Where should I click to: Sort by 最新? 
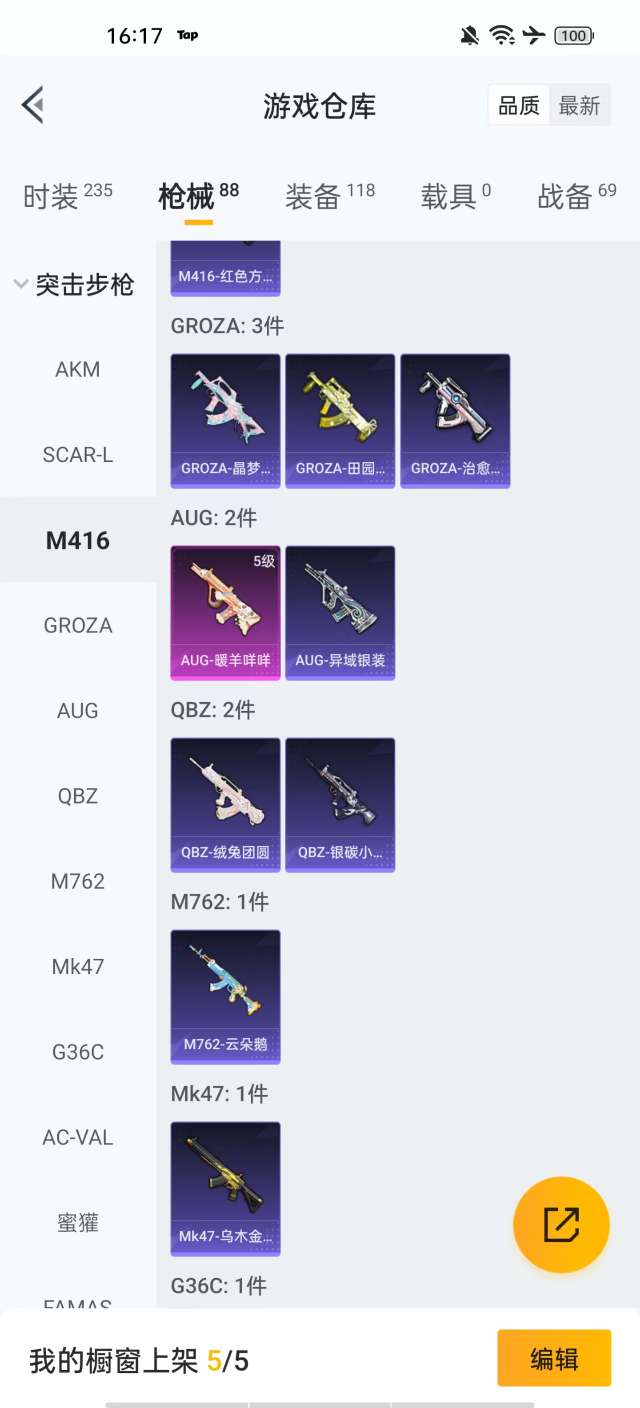[x=579, y=105]
